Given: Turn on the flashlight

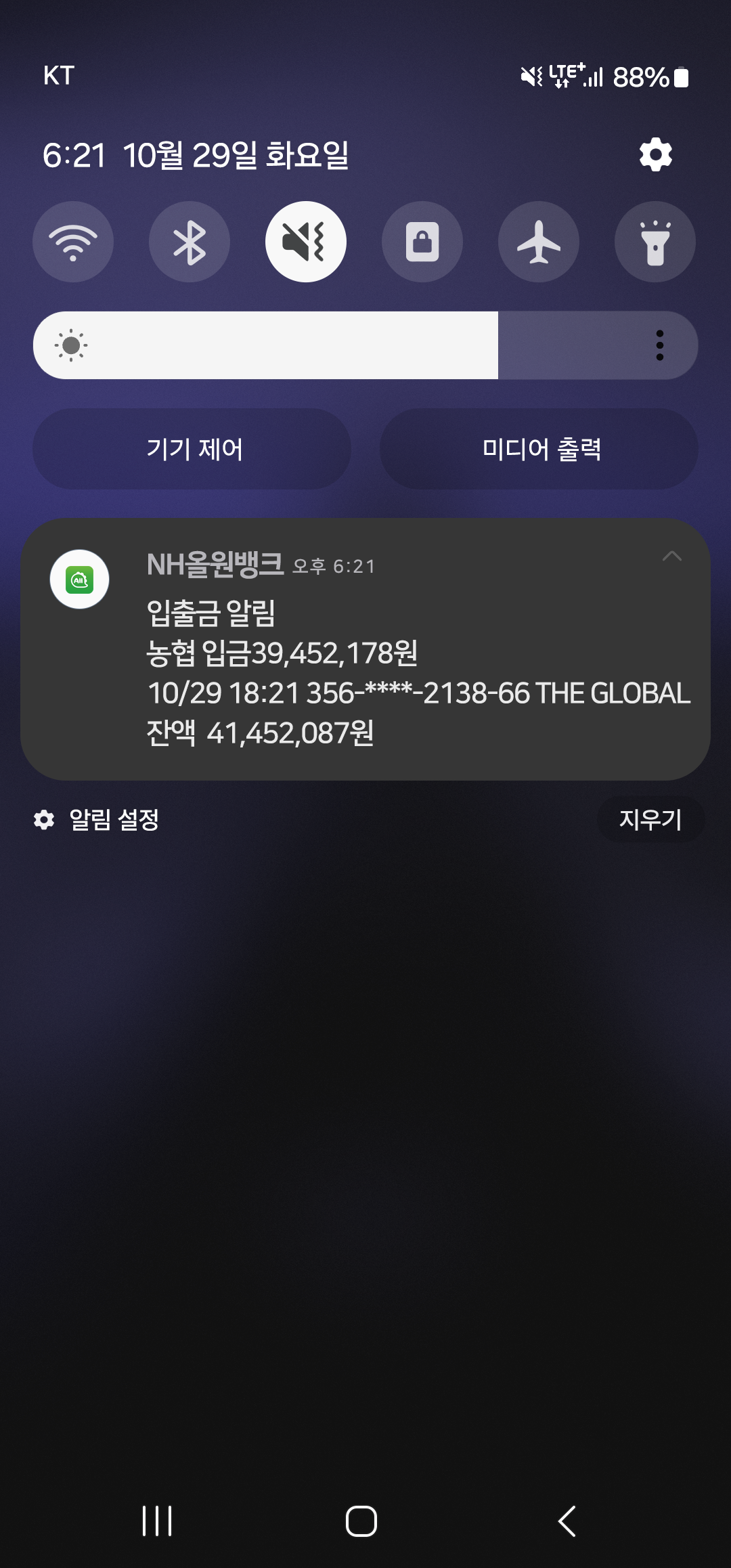Looking at the screenshot, I should click(x=655, y=242).
